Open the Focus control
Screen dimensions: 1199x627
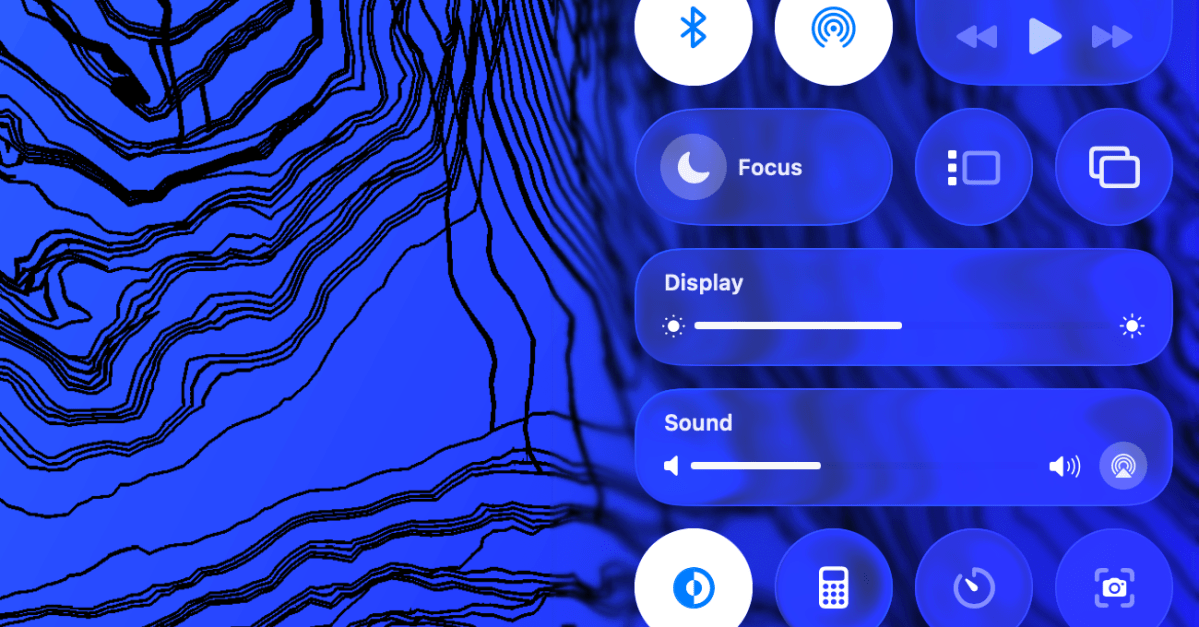(763, 167)
